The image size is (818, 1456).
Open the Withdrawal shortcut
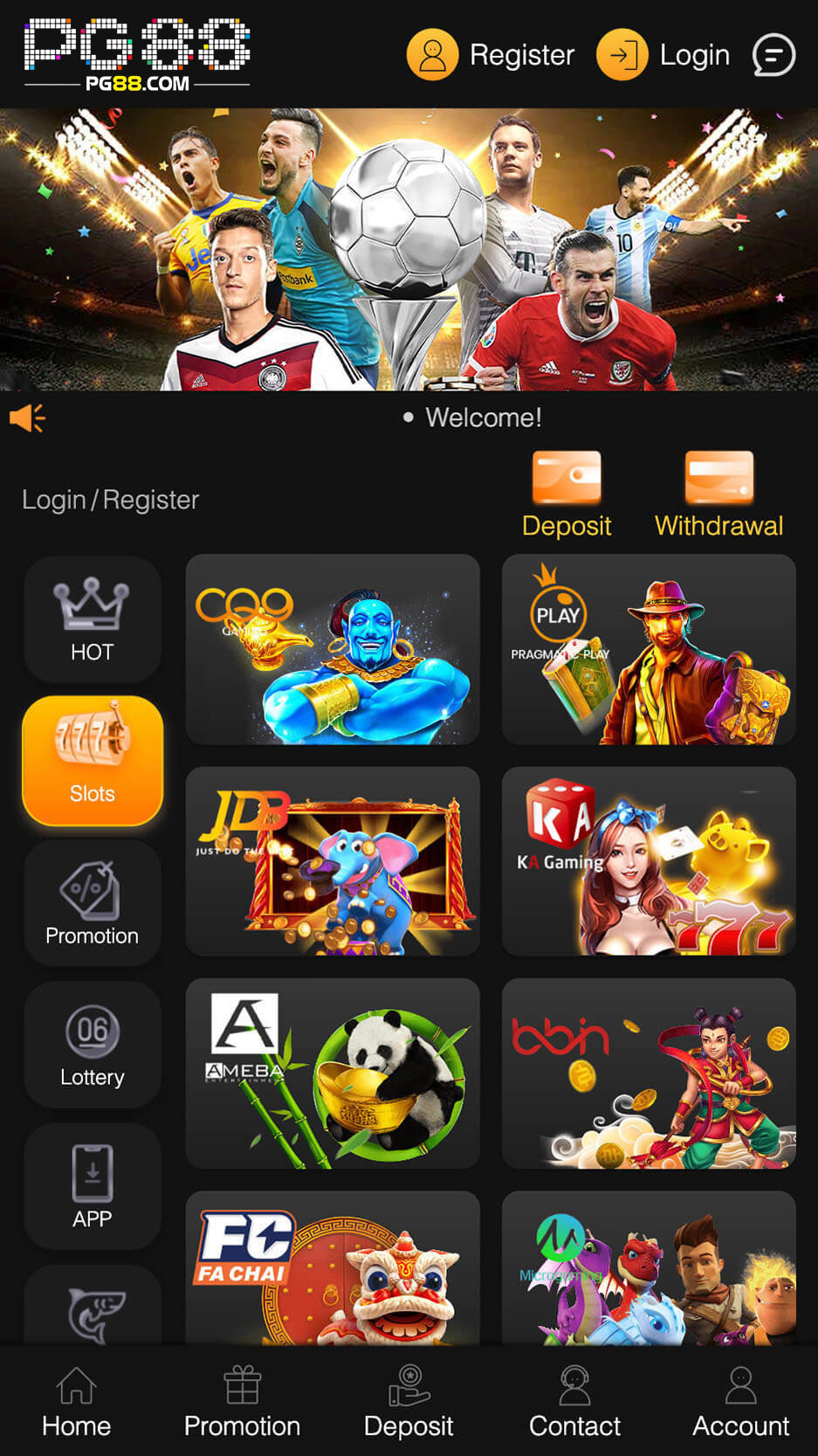click(718, 494)
